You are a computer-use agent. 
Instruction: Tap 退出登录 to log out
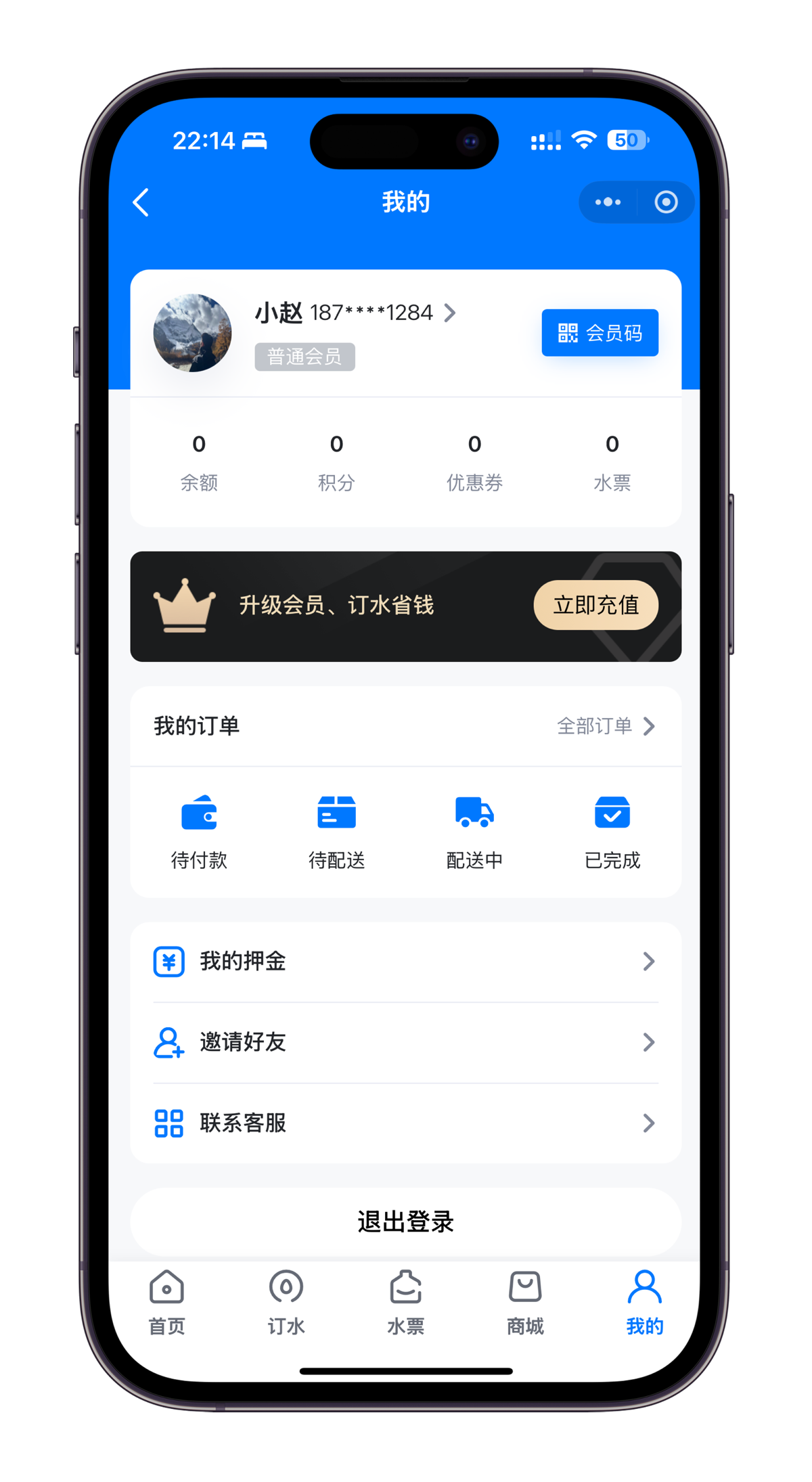pos(405,1222)
